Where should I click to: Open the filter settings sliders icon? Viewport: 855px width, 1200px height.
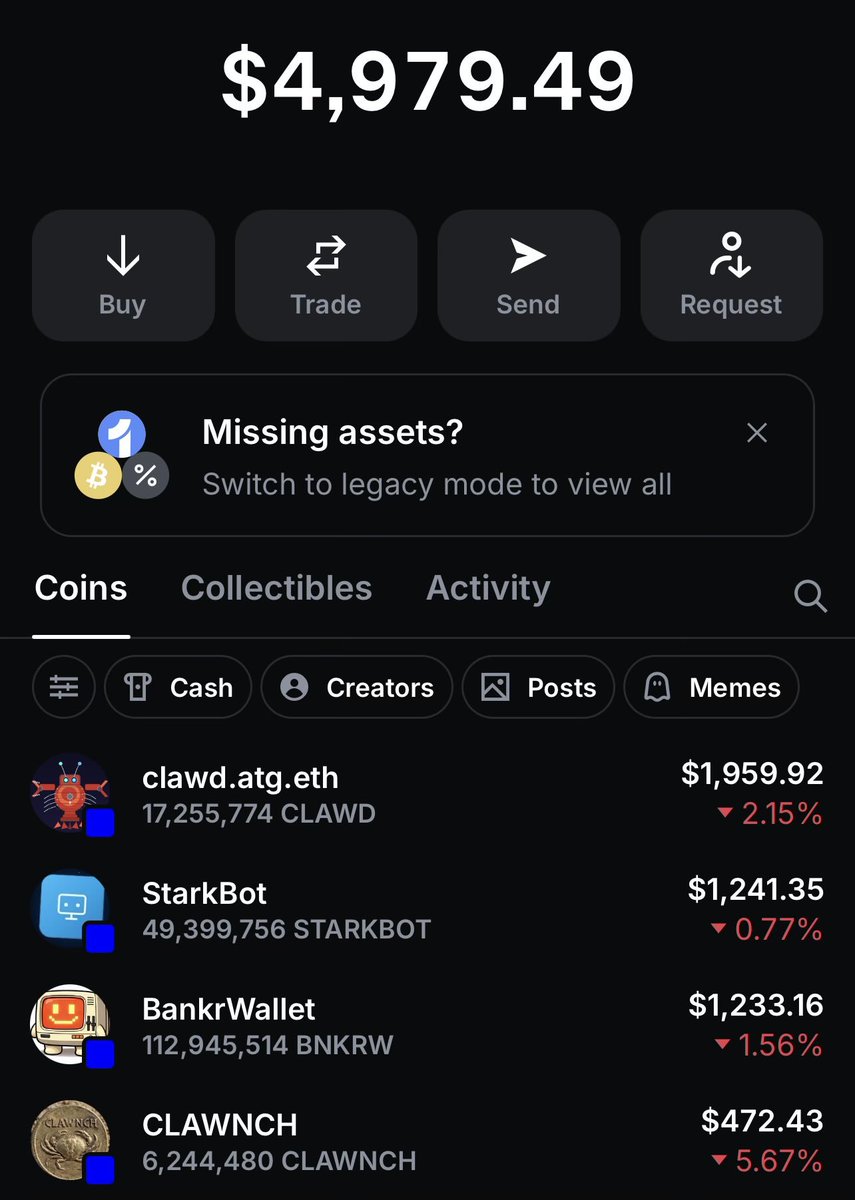(x=64, y=687)
